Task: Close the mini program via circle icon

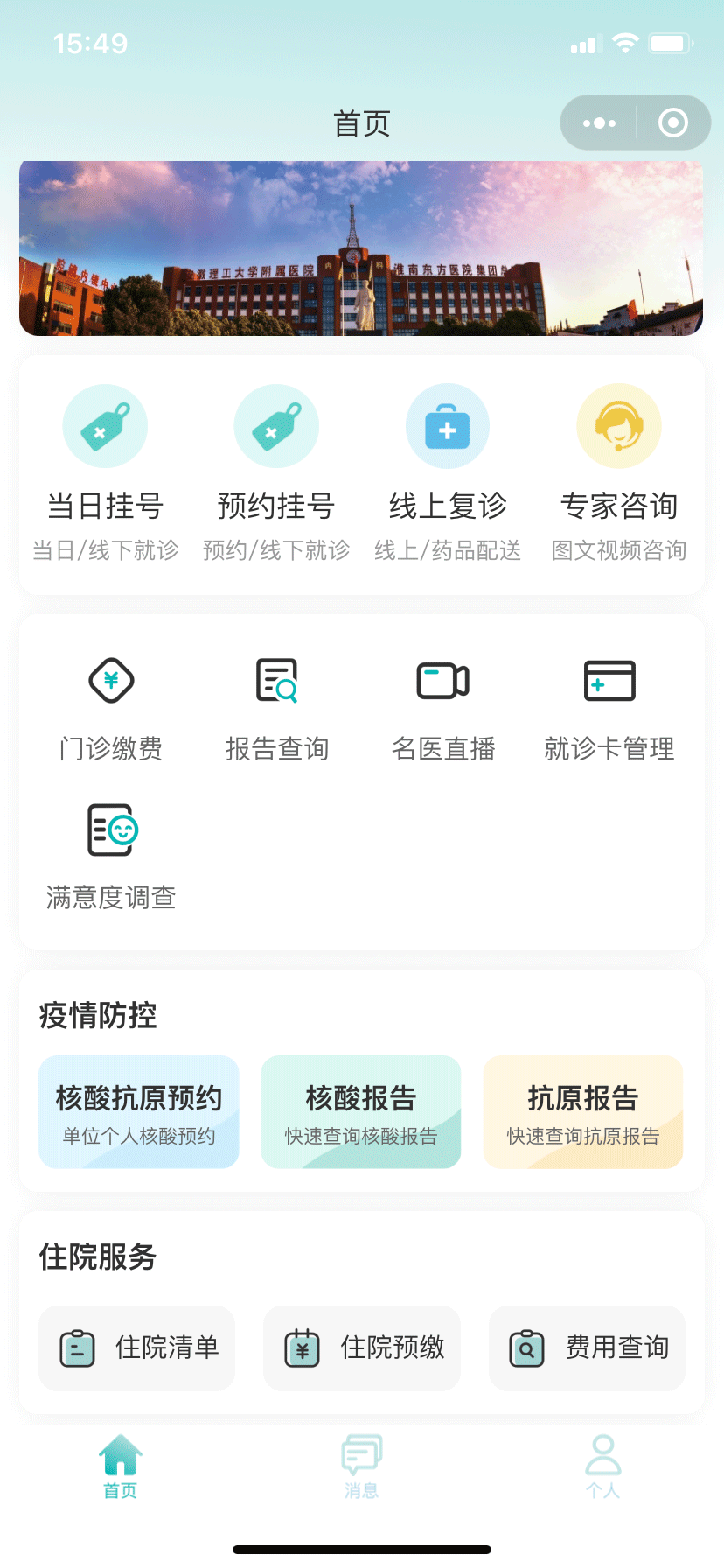Action: [x=672, y=123]
